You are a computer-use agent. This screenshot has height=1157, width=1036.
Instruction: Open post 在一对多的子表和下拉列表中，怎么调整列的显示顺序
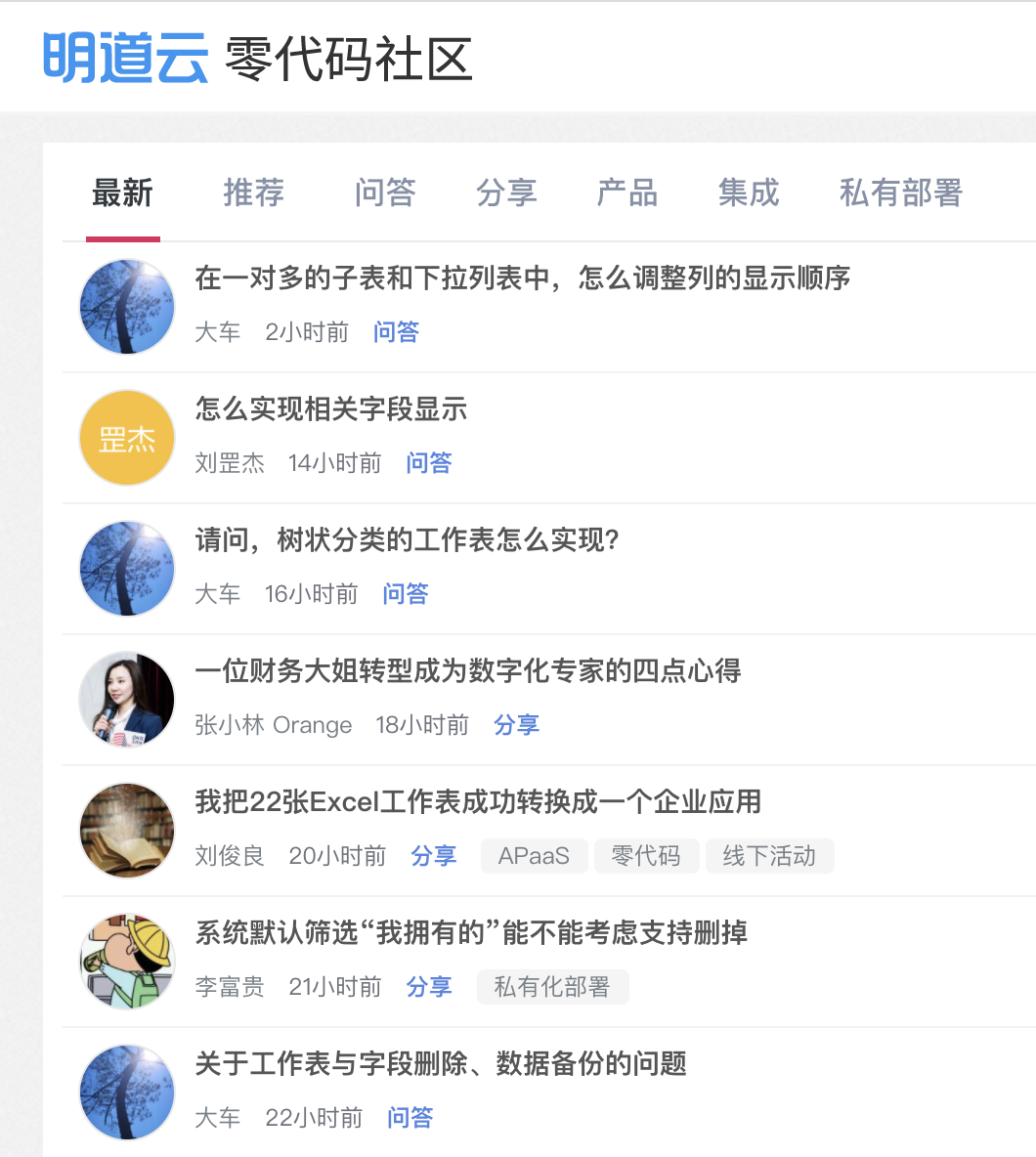click(x=522, y=279)
